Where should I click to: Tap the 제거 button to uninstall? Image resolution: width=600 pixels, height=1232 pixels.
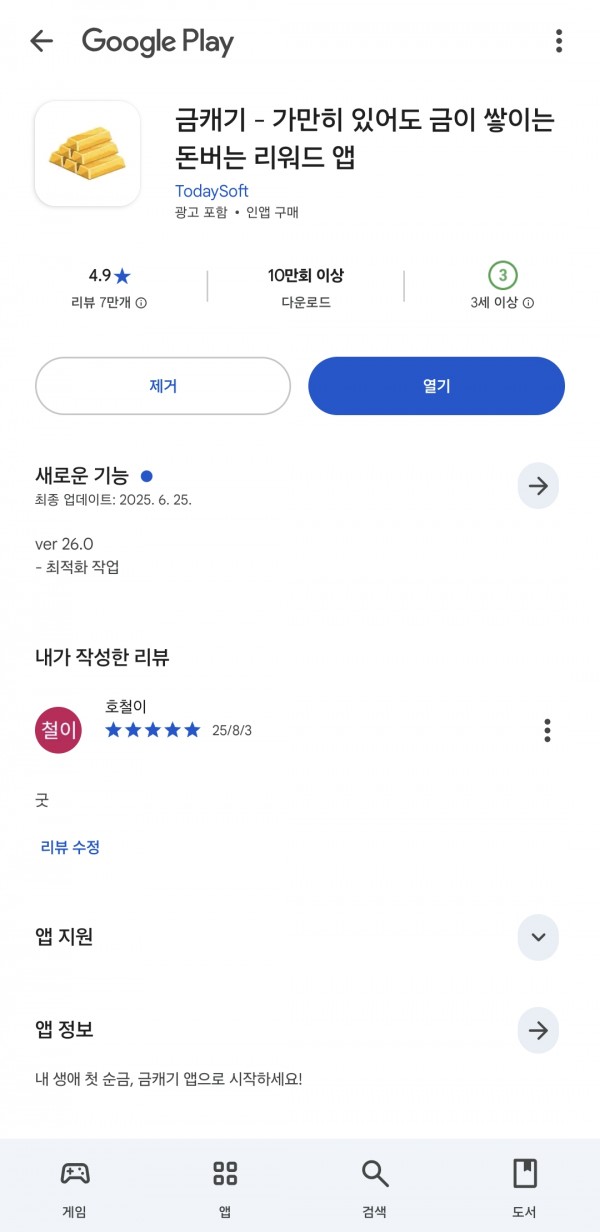[x=163, y=386]
